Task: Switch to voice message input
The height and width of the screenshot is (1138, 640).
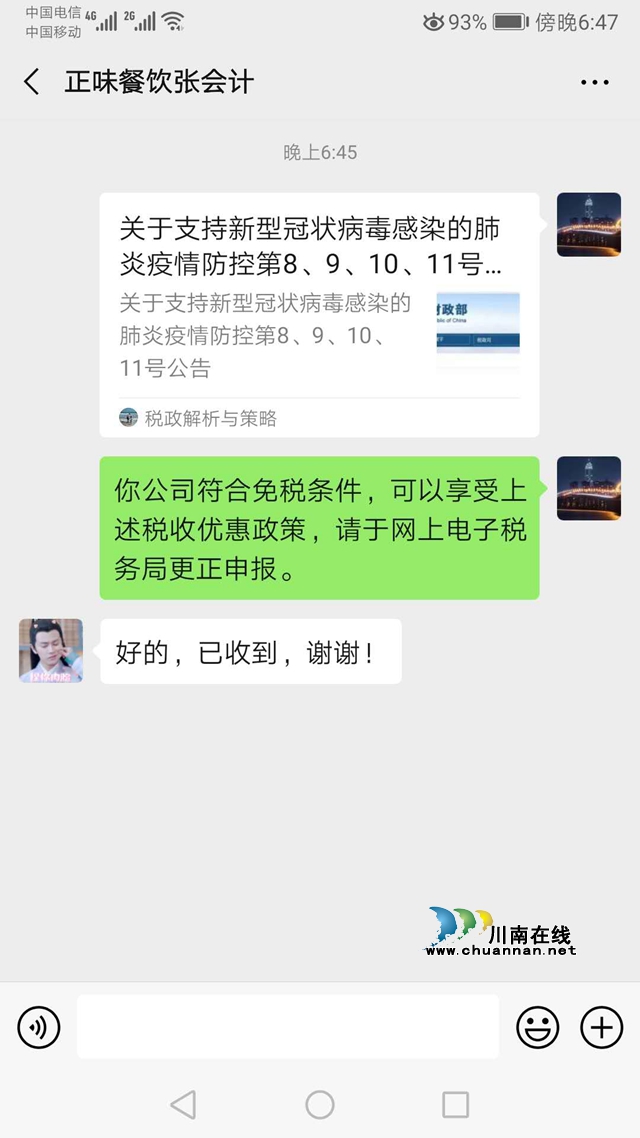Action: [39, 1027]
